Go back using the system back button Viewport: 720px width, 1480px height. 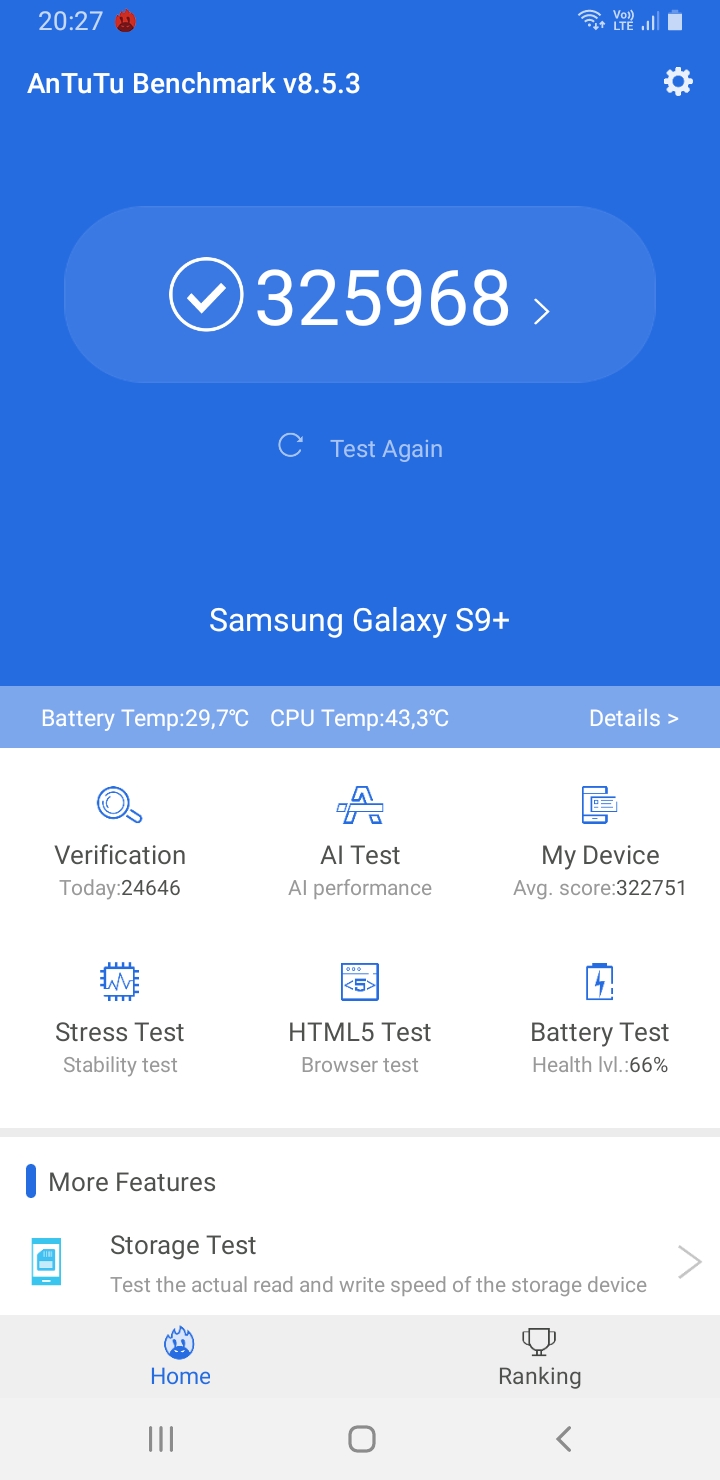[564, 1439]
